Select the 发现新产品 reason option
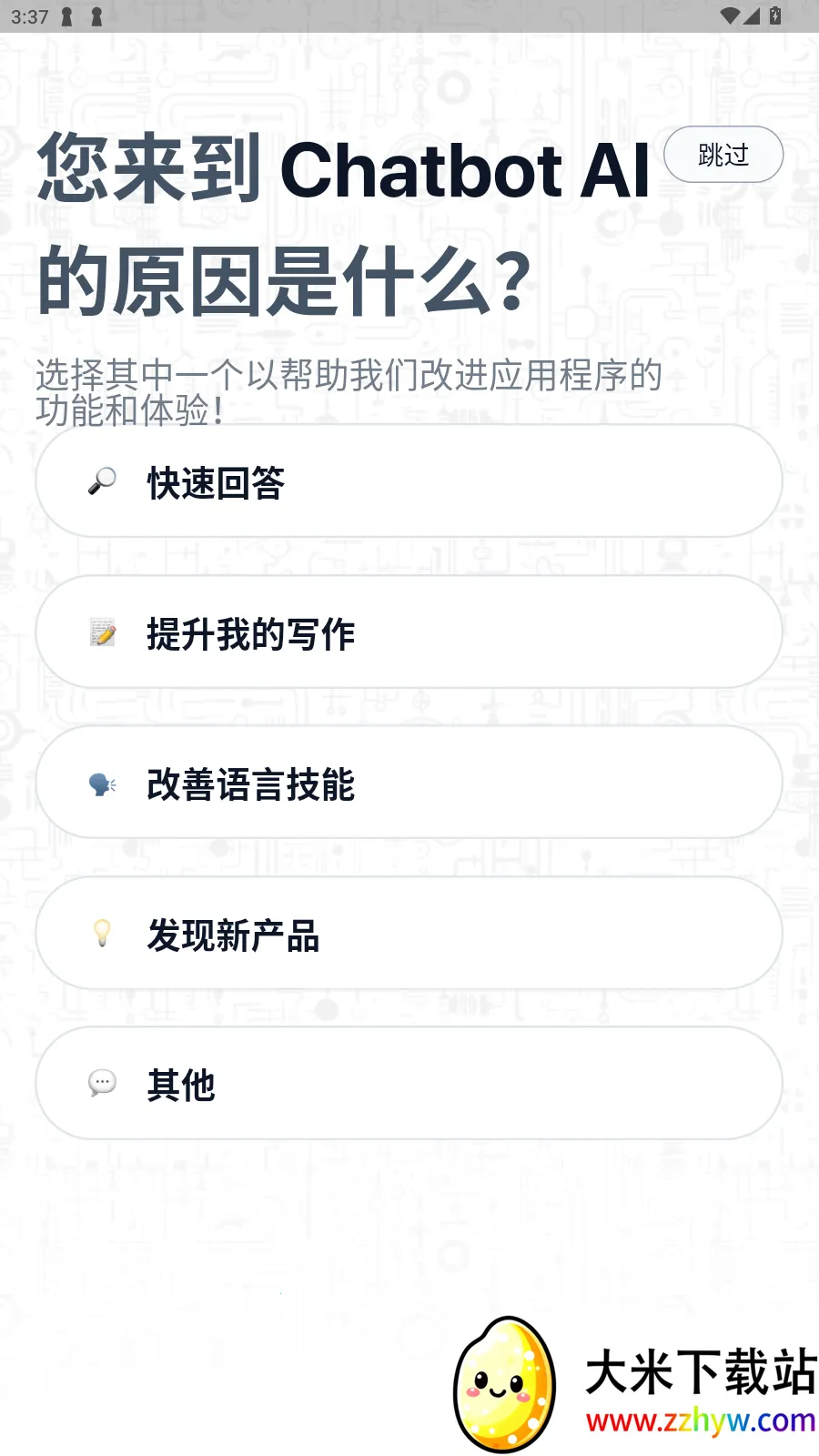The image size is (819, 1456). click(x=408, y=934)
